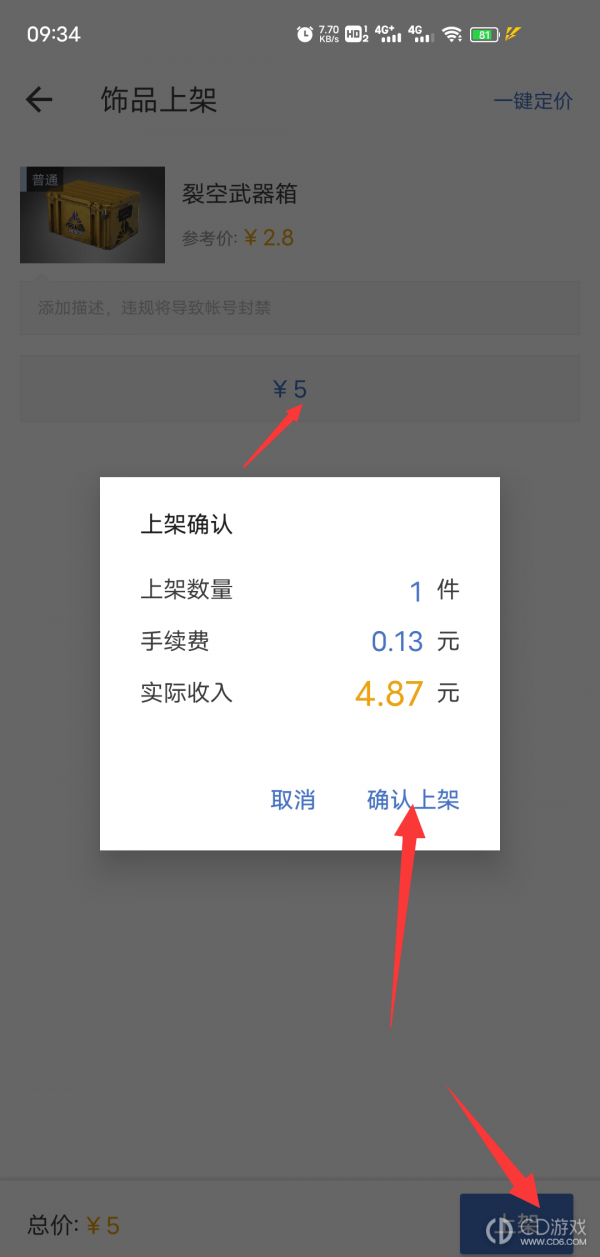600x1257 pixels.
Task: Tap the item description field
Action: coord(299,308)
